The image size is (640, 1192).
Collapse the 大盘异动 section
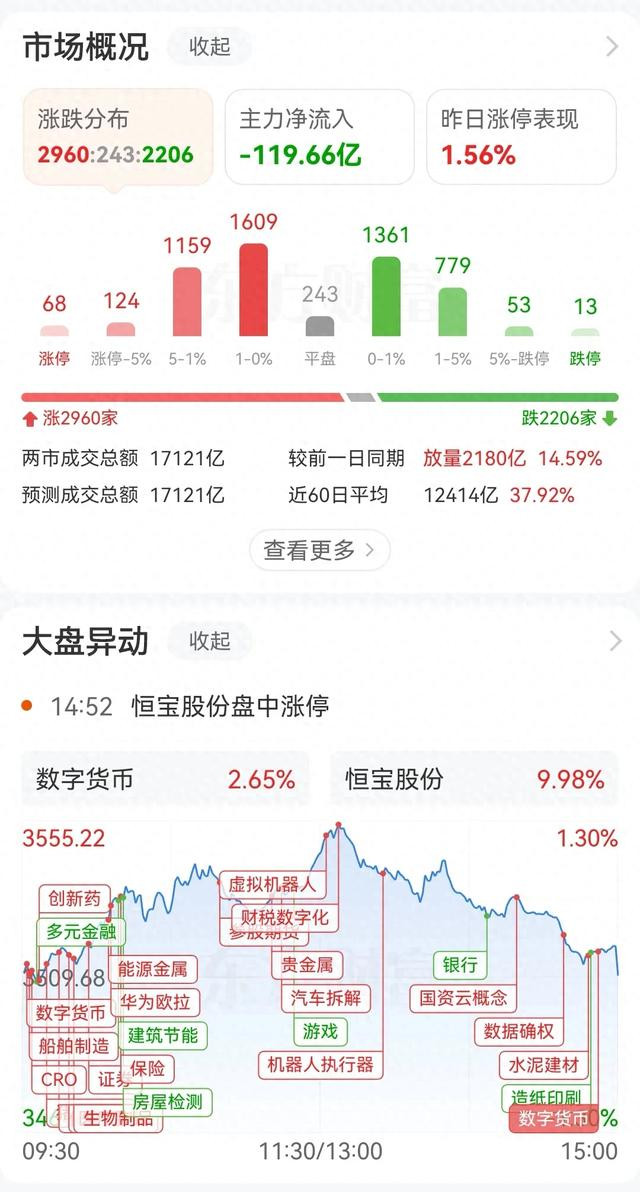209,641
